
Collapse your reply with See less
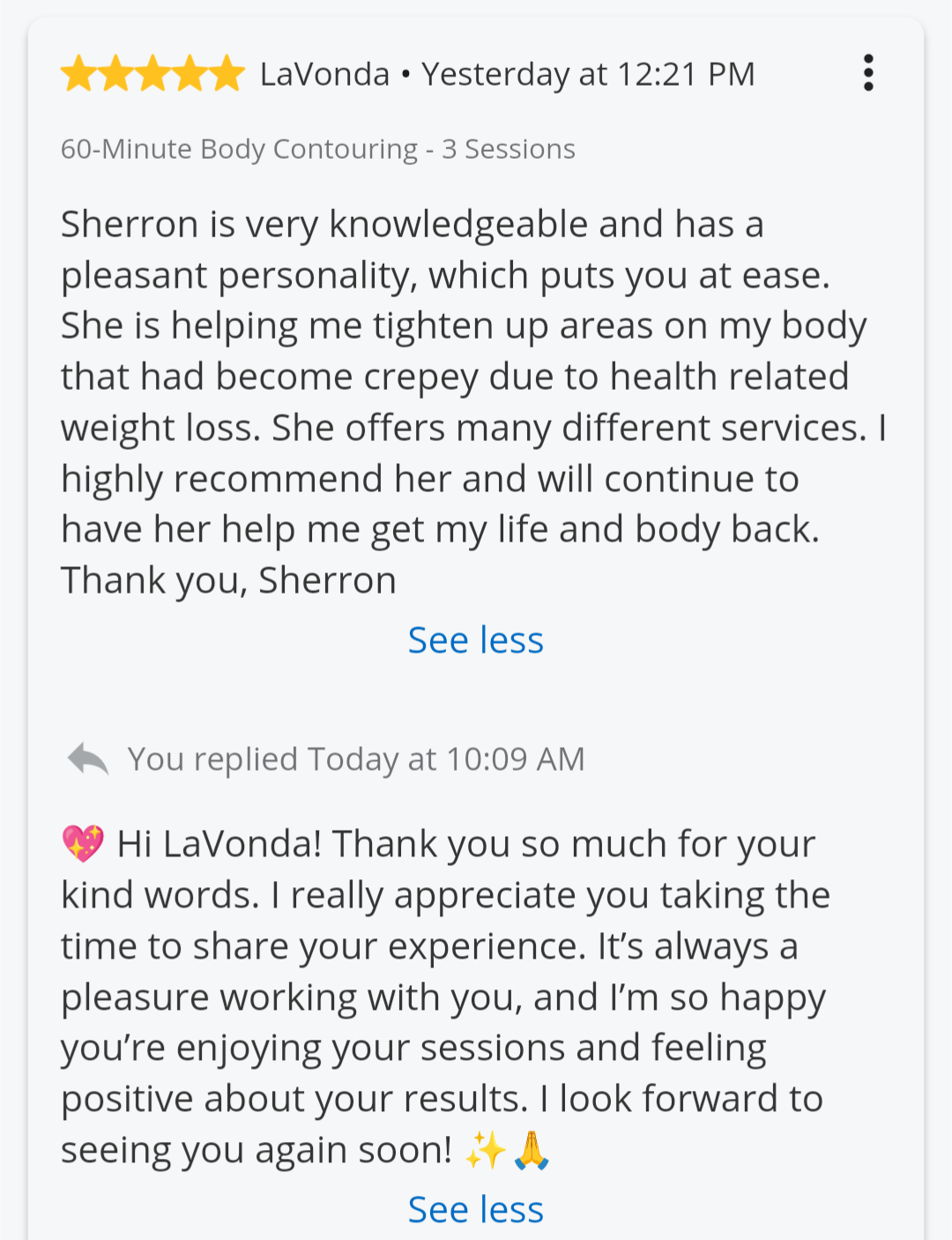tap(475, 1209)
